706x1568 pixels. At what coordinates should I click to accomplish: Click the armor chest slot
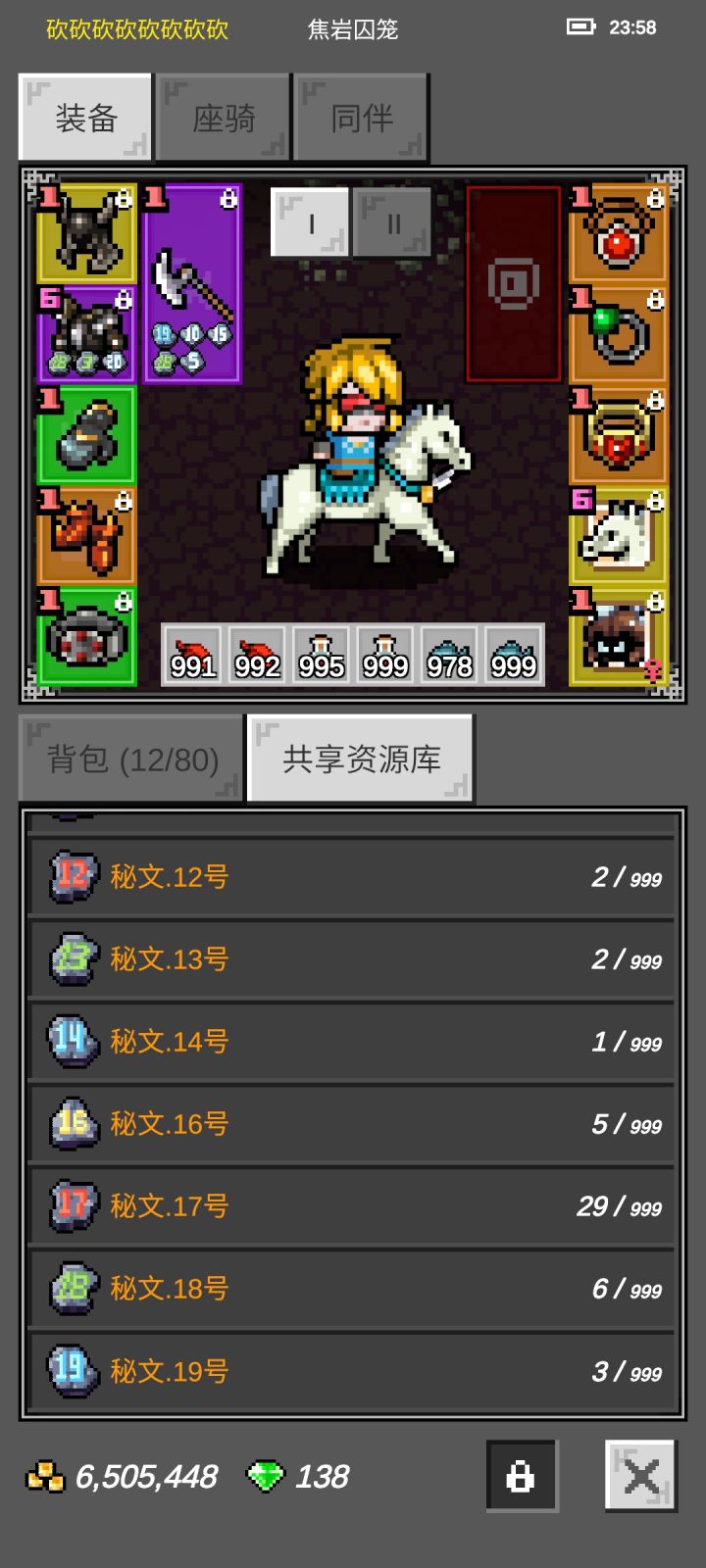(85, 333)
